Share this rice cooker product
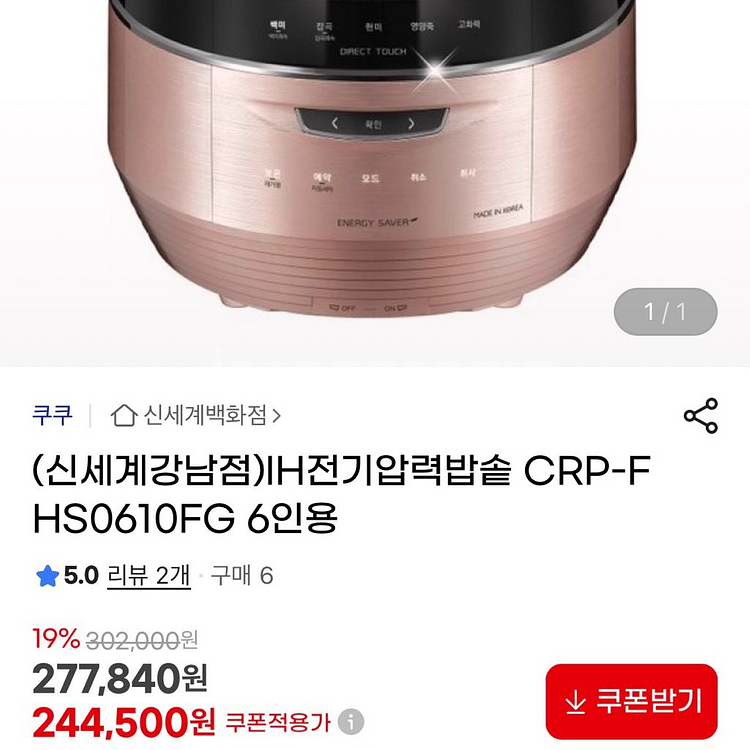Image resolution: width=750 pixels, height=750 pixels. [700, 416]
